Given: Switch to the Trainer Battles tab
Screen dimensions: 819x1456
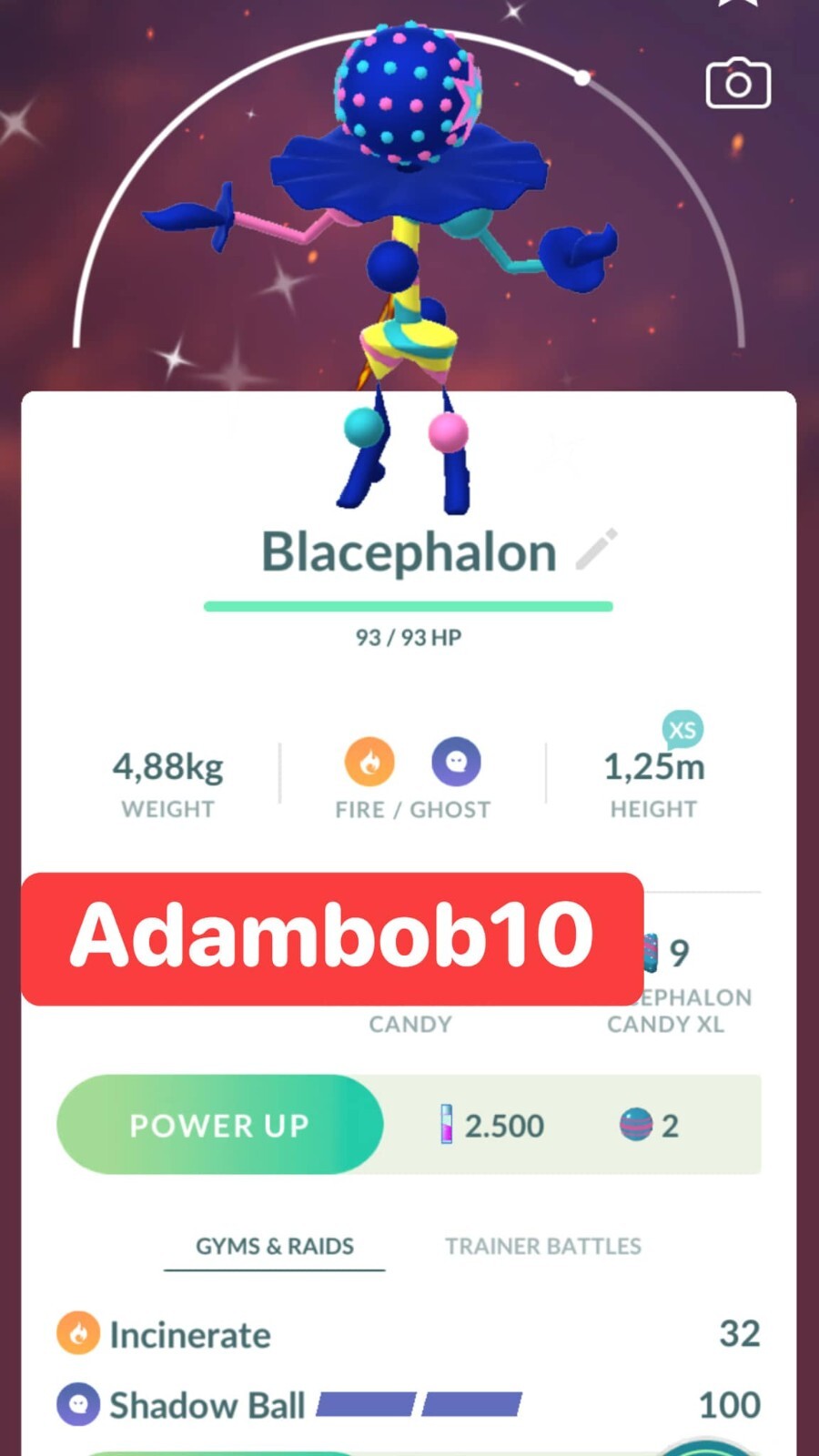Looking at the screenshot, I should click(x=543, y=1246).
